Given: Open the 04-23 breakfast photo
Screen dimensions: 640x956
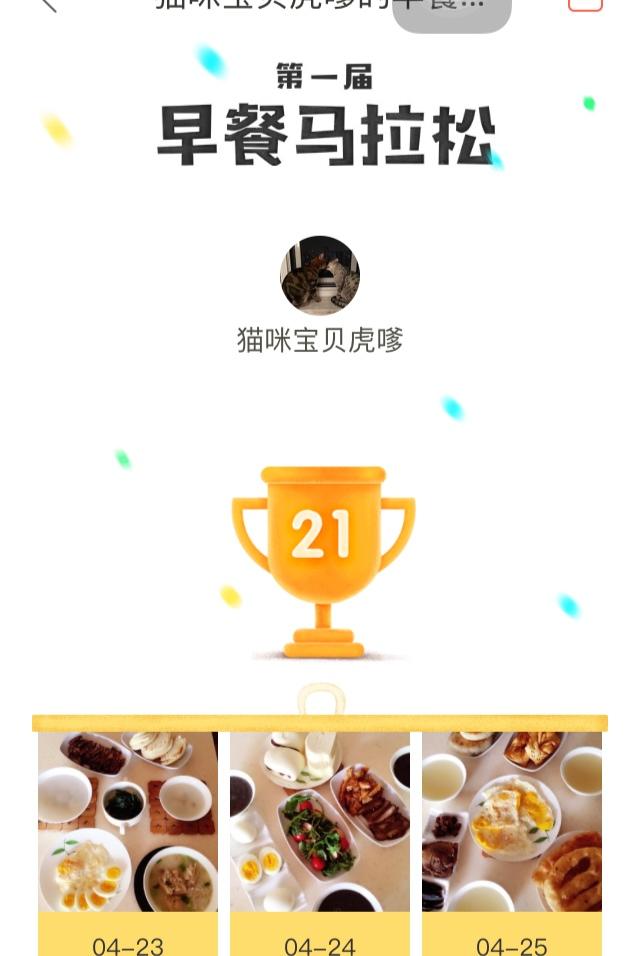Looking at the screenshot, I should 128,822.
